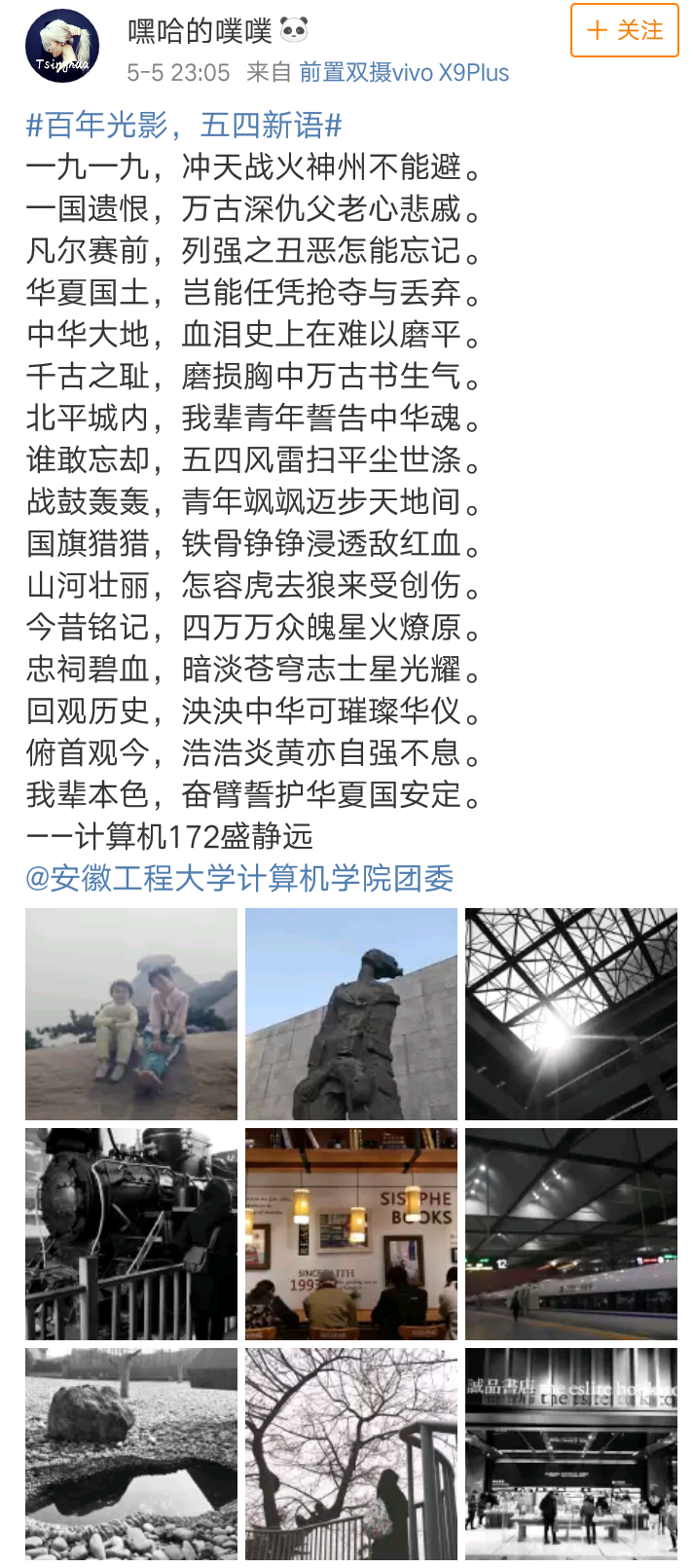This screenshot has width=693, height=1568.
Task: Open mention @安徽工程大学计算机学院团委
Action: [x=239, y=879]
